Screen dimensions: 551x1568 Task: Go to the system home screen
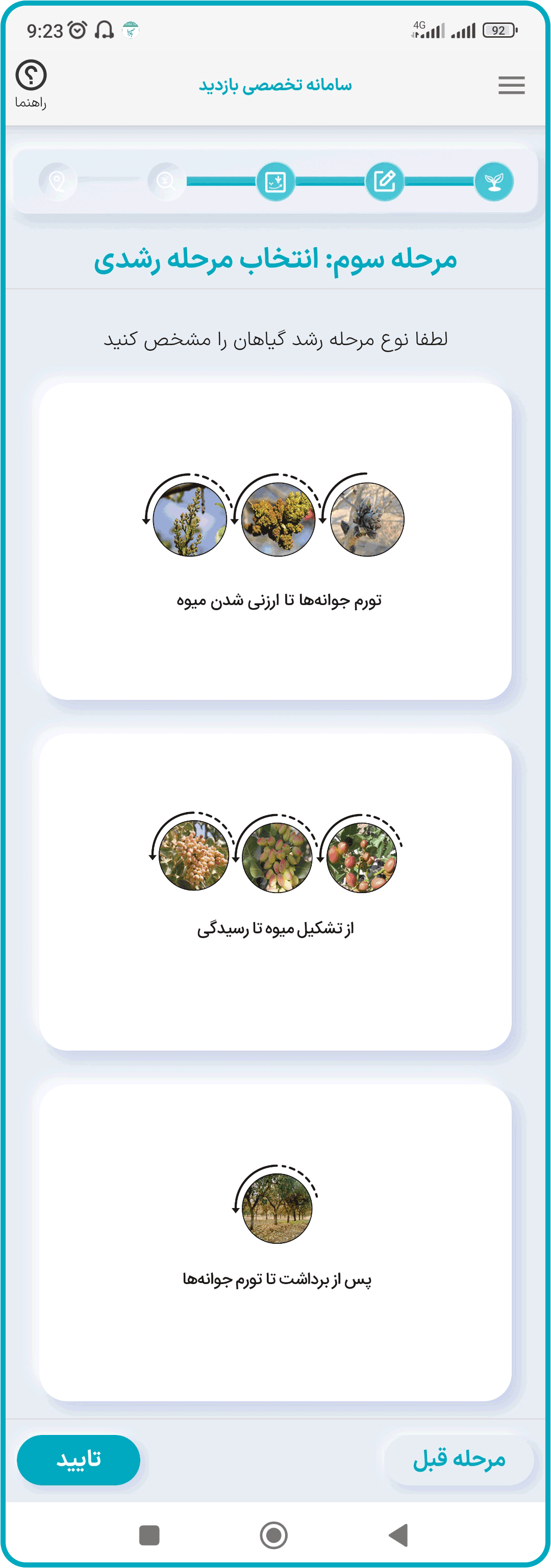pyautogui.click(x=273, y=1534)
